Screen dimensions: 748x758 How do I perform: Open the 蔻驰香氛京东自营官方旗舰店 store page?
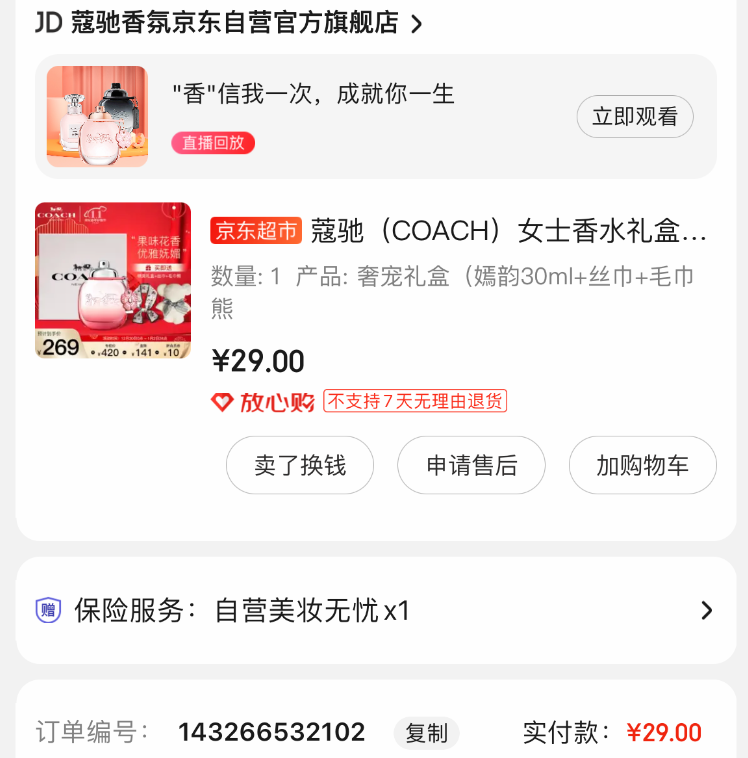pos(235,22)
